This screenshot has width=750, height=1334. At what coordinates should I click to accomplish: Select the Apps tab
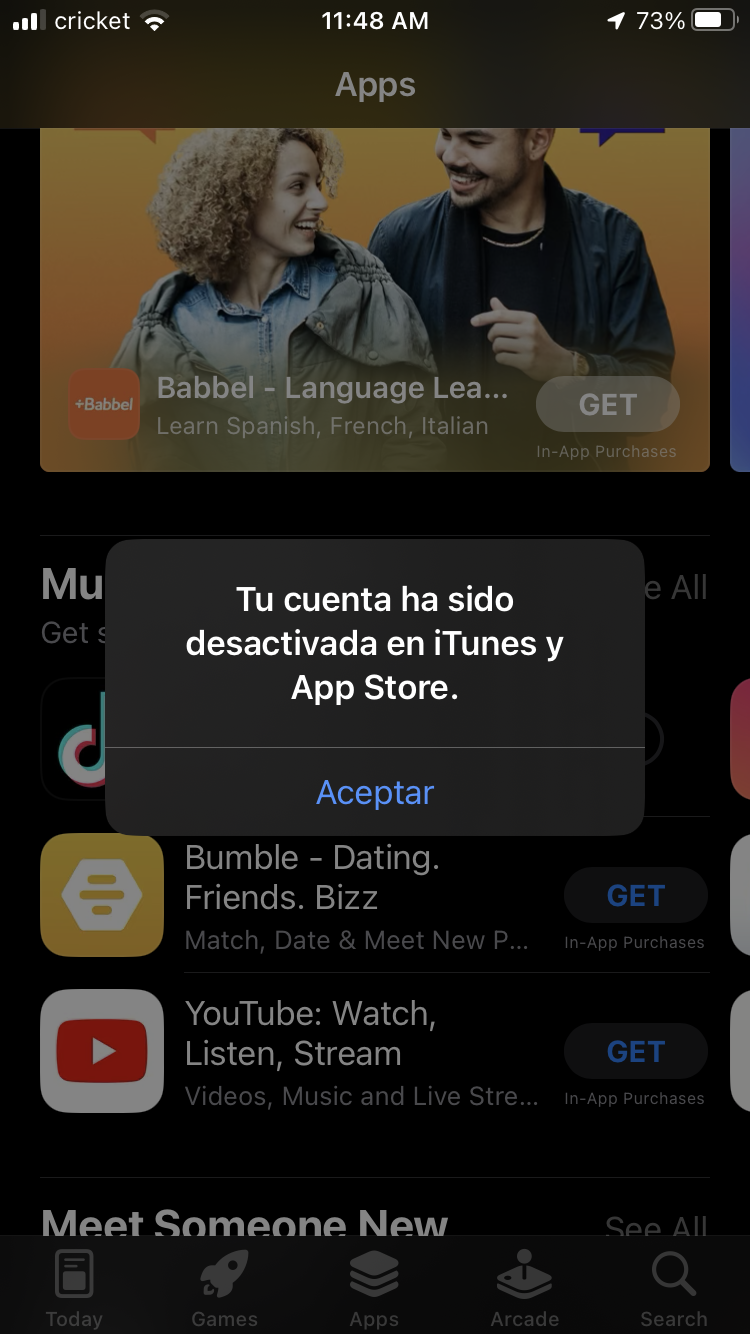pyautogui.click(x=374, y=1288)
